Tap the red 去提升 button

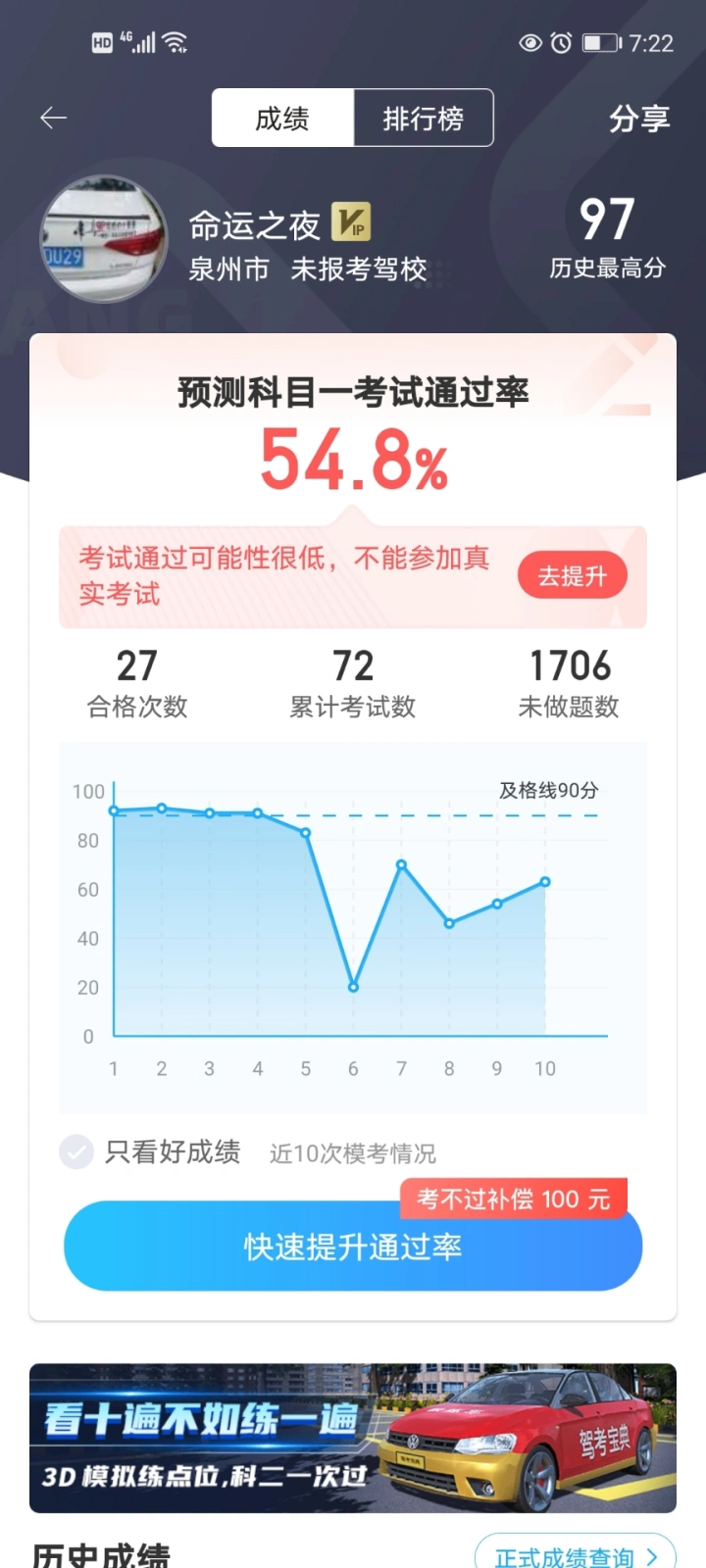coord(572,576)
